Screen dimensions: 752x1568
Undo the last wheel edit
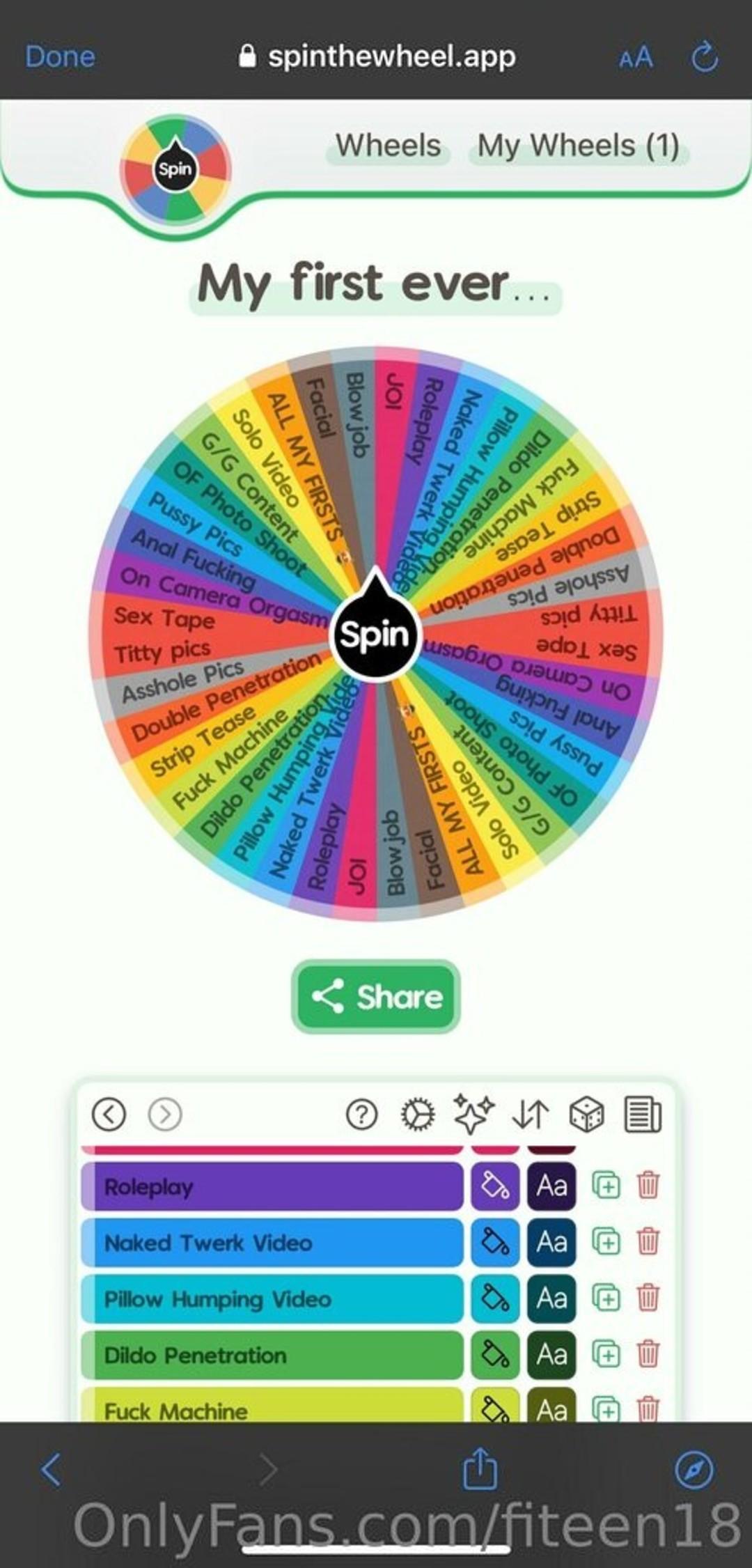109,1114
